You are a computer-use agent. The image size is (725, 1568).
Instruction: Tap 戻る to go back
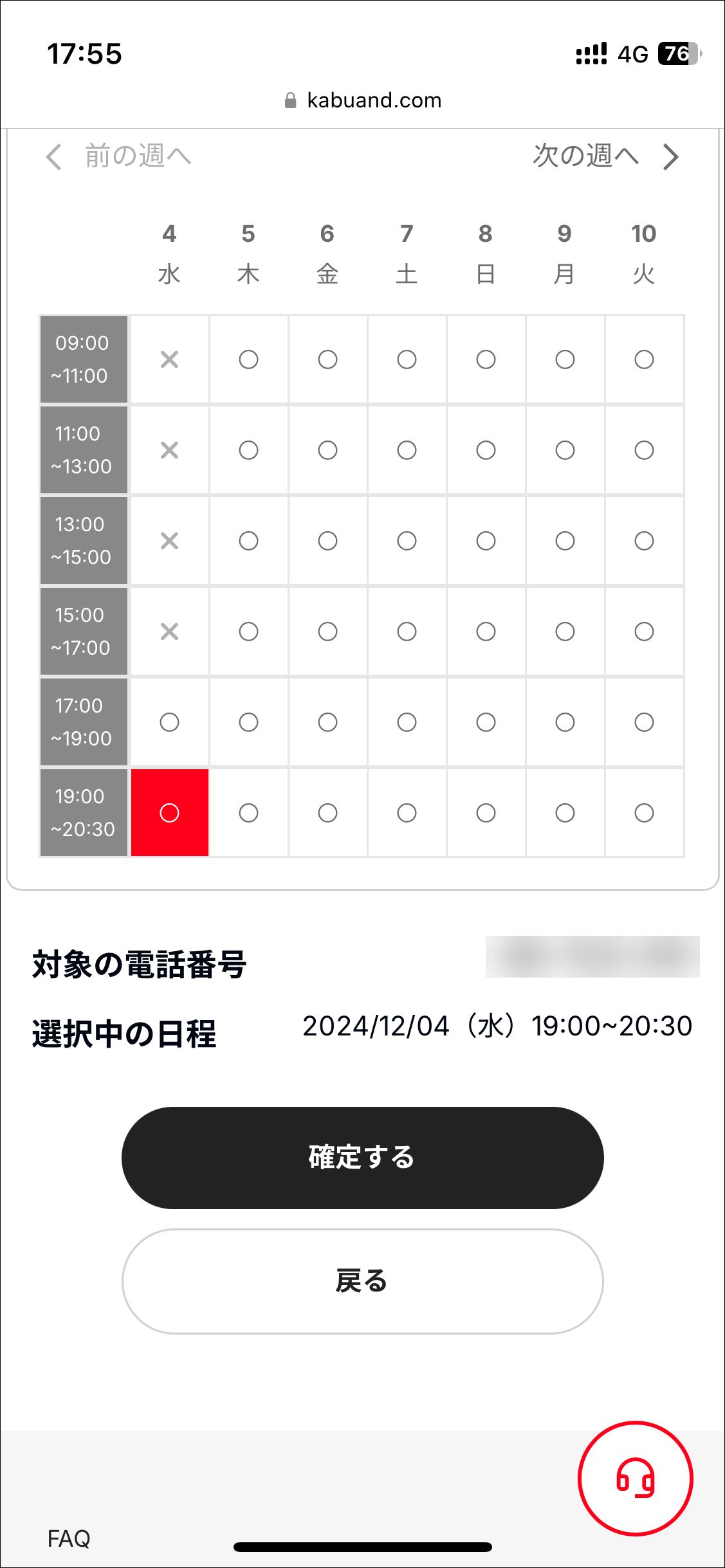[x=362, y=1281]
